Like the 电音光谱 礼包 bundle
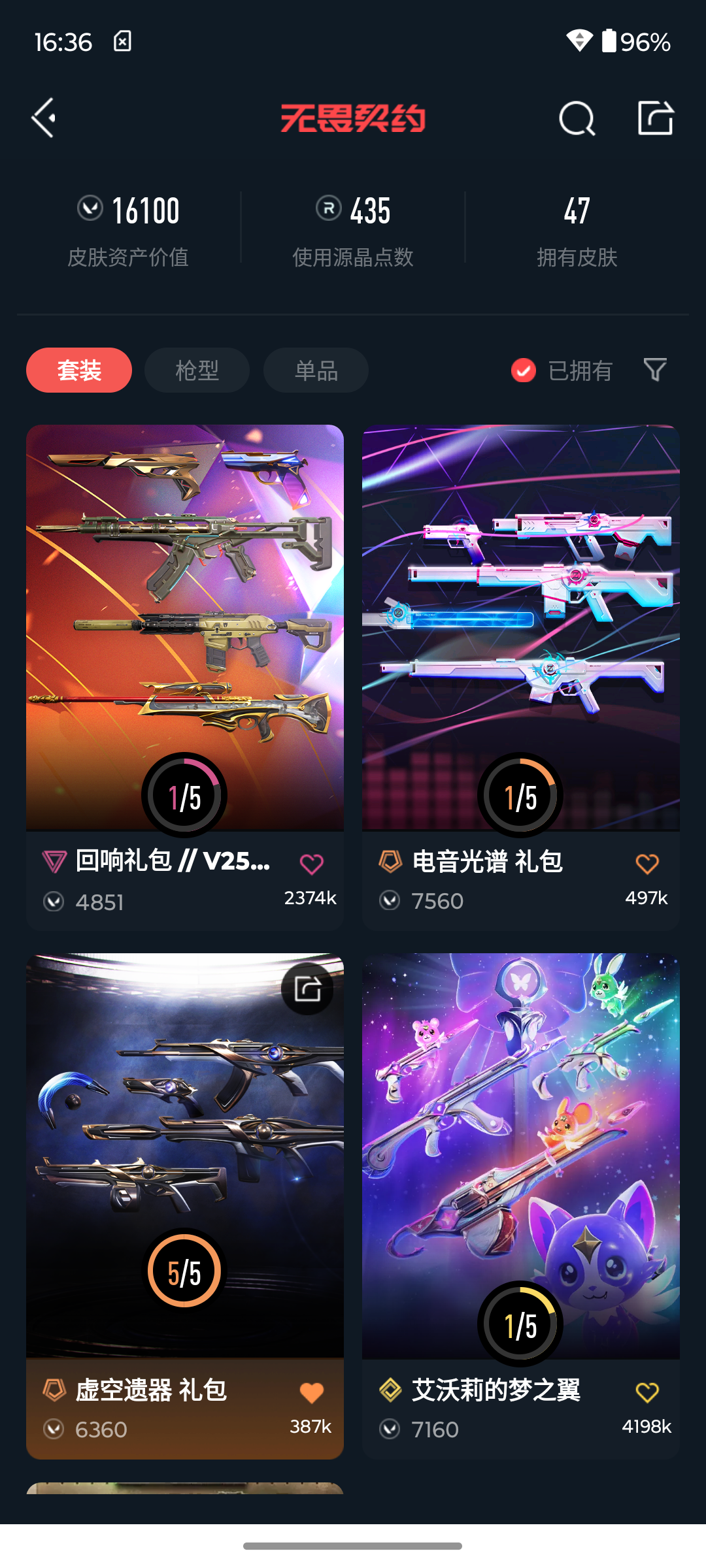The width and height of the screenshot is (706, 1568). [647, 864]
